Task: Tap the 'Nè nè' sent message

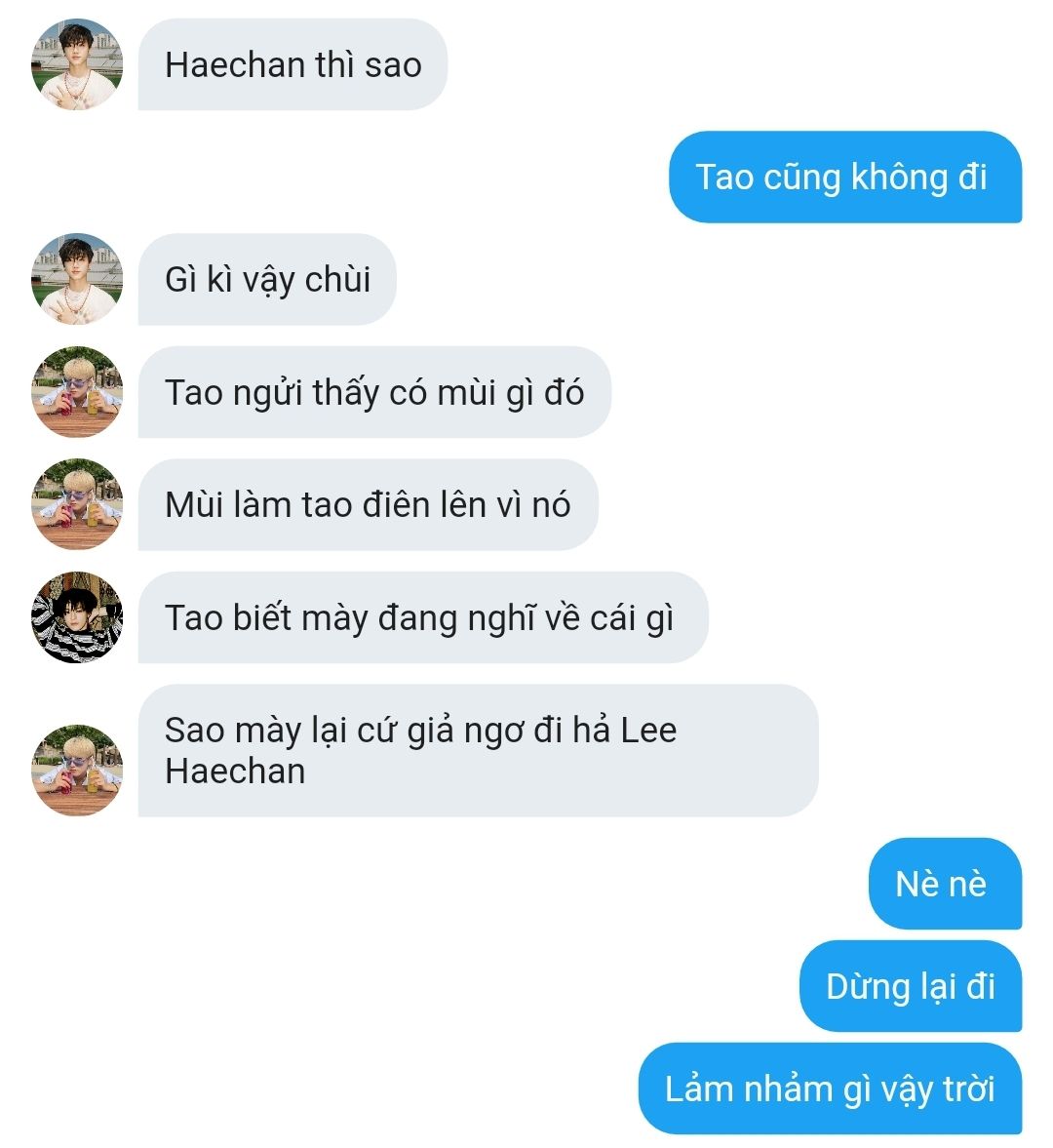Action: [944, 884]
